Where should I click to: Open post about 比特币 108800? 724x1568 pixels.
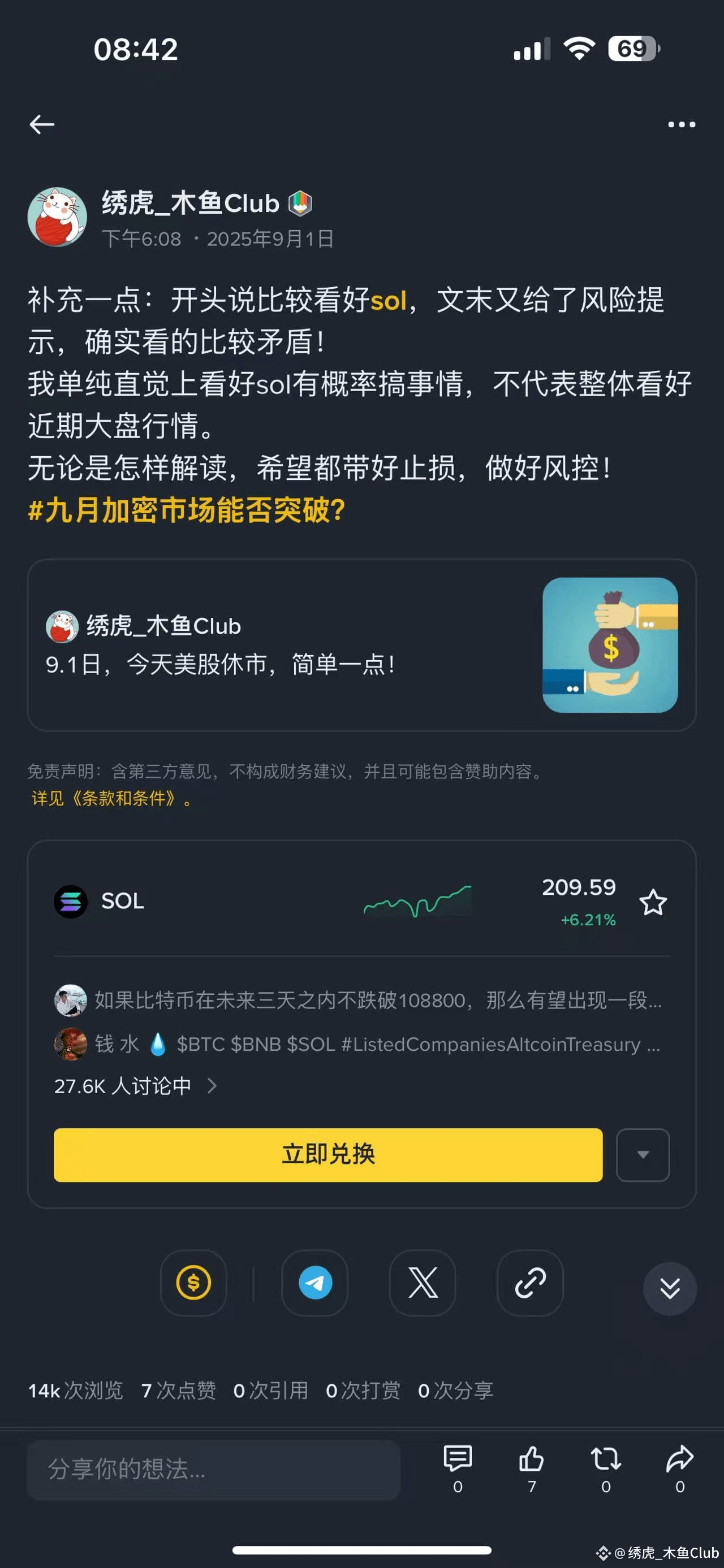point(377,1000)
